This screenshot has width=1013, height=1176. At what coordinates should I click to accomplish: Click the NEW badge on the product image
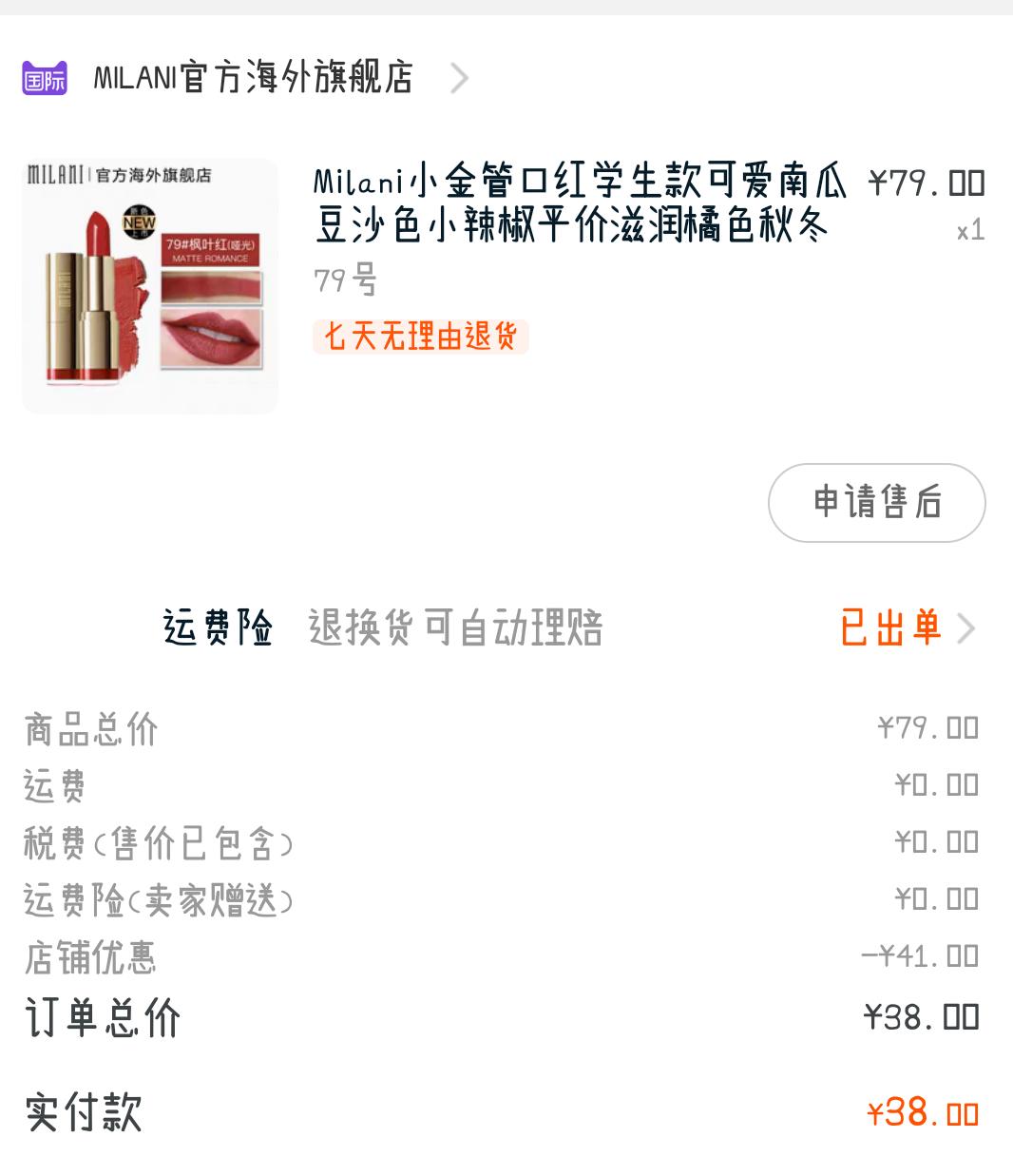(x=139, y=222)
